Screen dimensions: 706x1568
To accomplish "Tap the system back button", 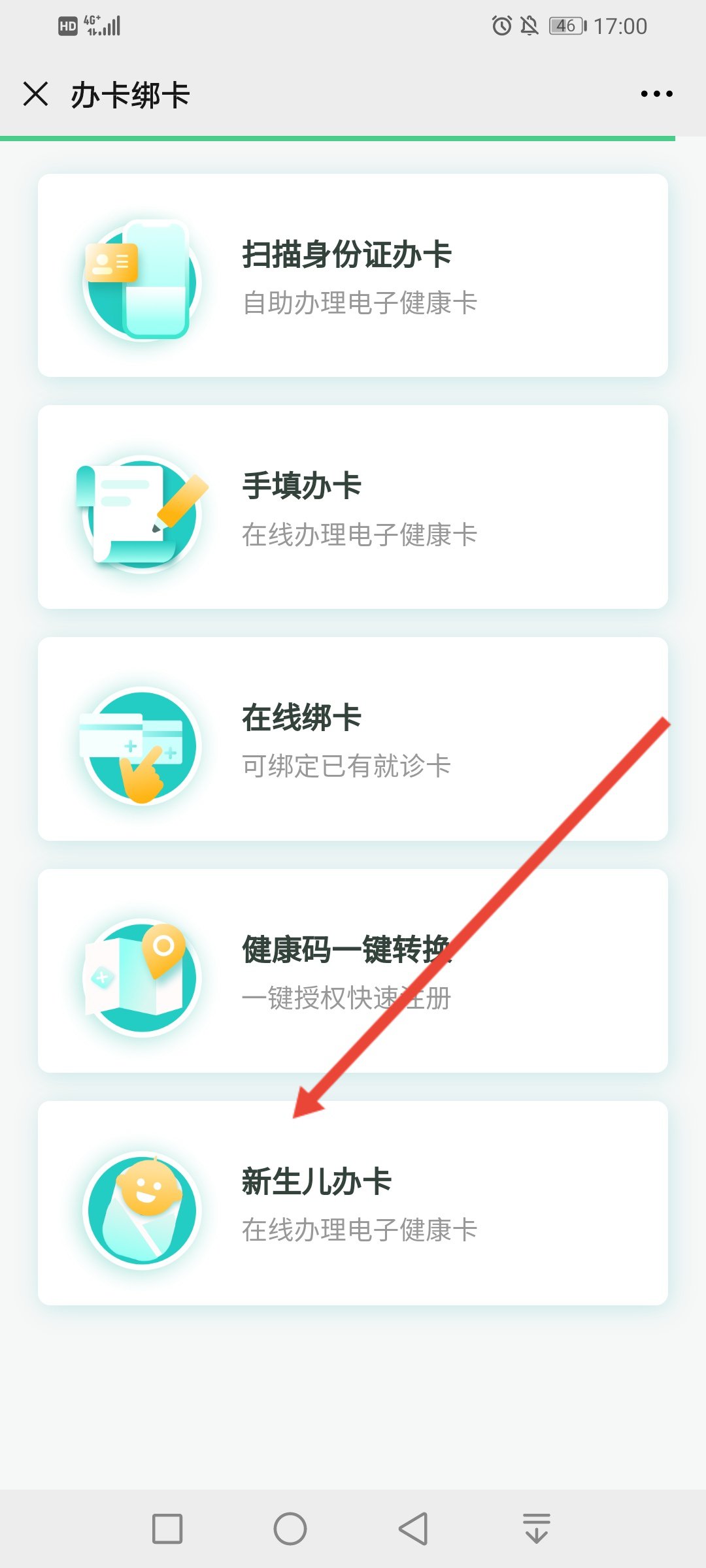I will tap(414, 1529).
